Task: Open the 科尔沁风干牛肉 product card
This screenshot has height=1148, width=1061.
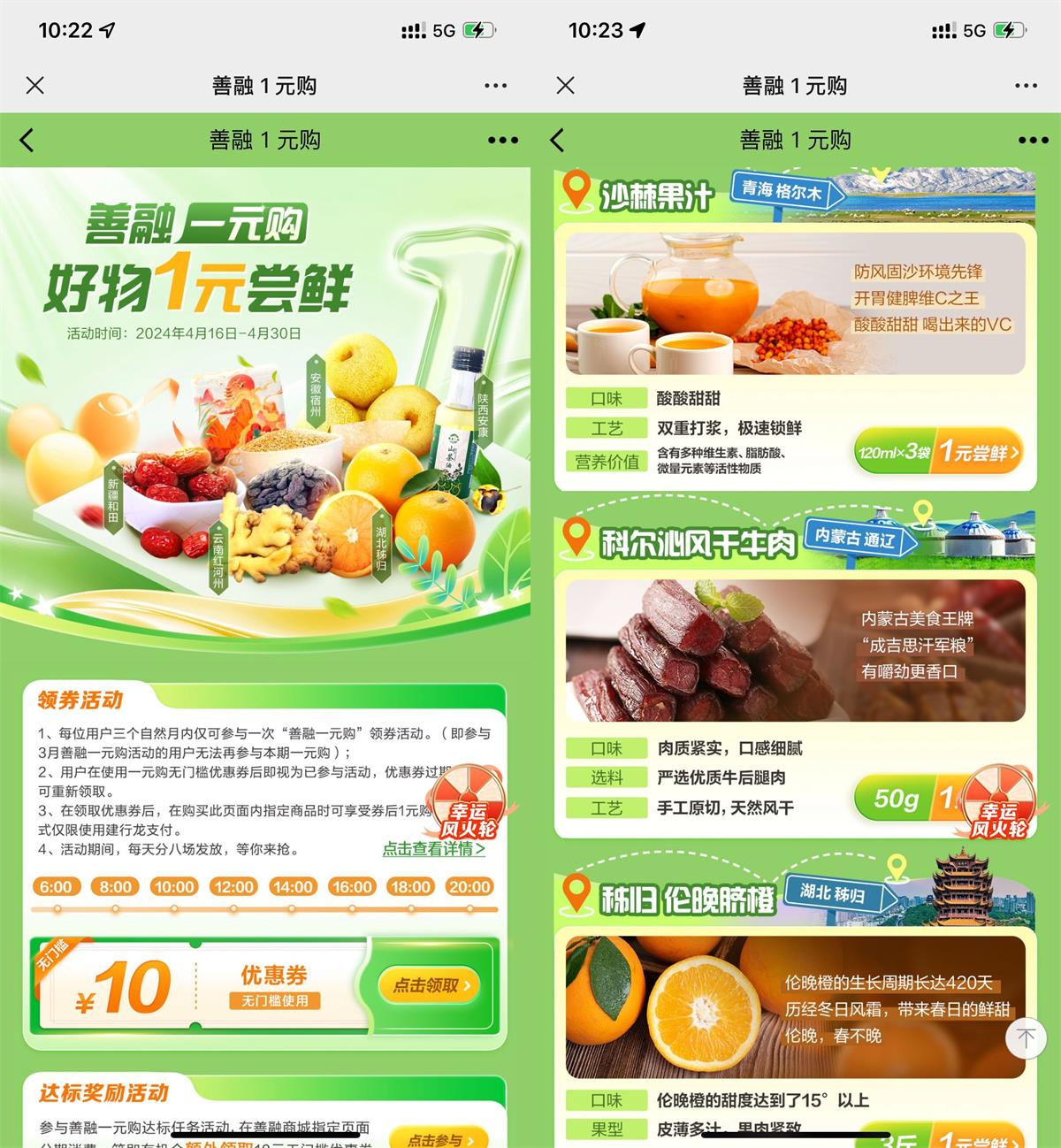Action: click(795, 650)
